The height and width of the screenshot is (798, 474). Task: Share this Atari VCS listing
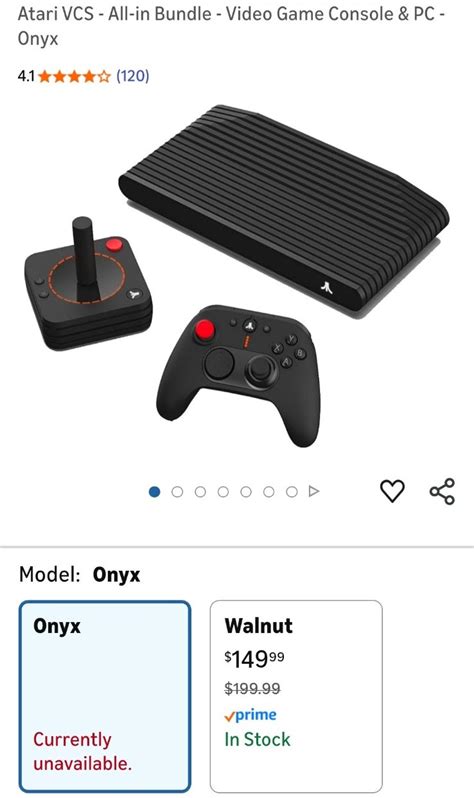(x=442, y=491)
